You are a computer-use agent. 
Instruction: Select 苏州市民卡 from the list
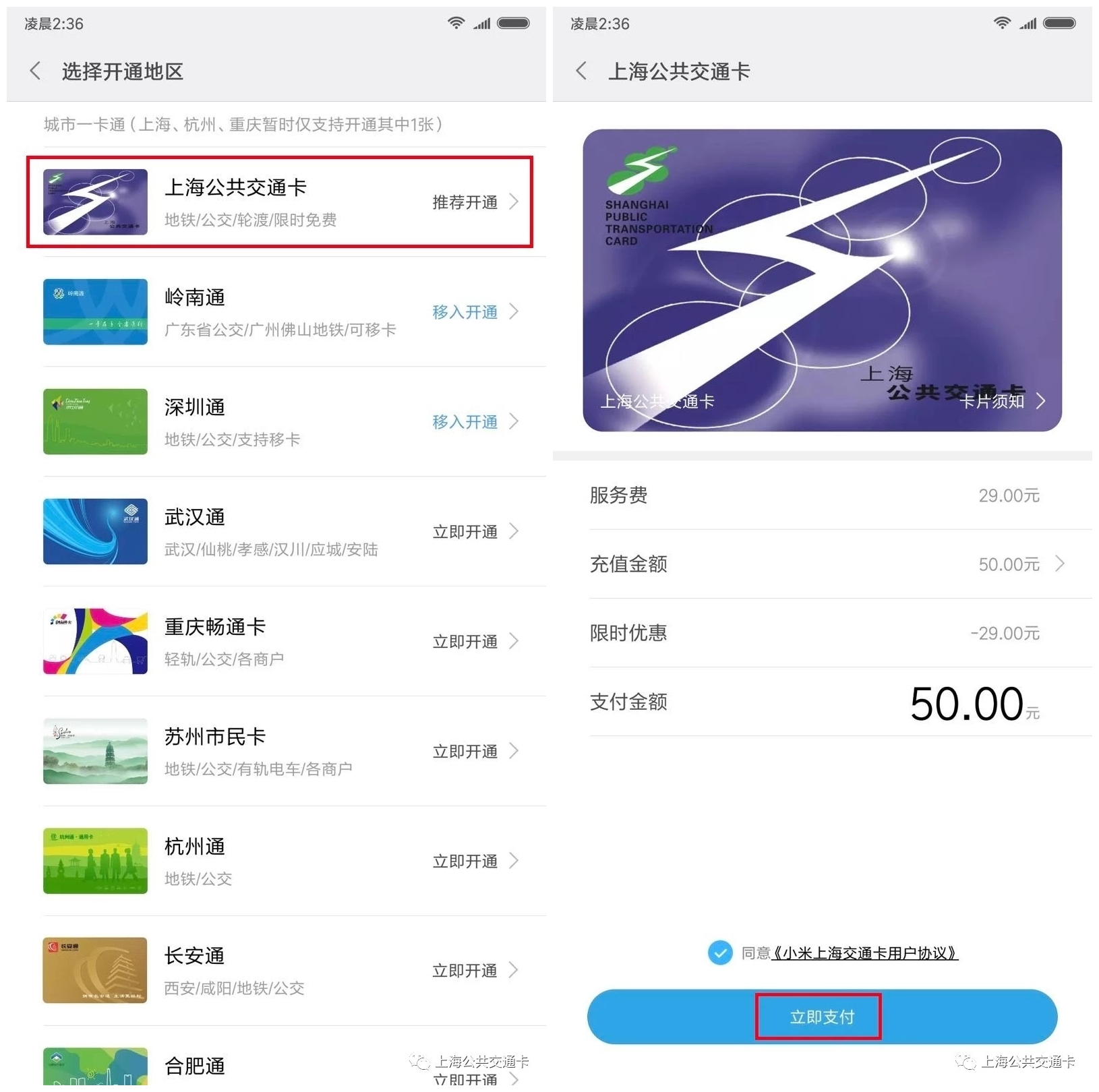click(280, 752)
